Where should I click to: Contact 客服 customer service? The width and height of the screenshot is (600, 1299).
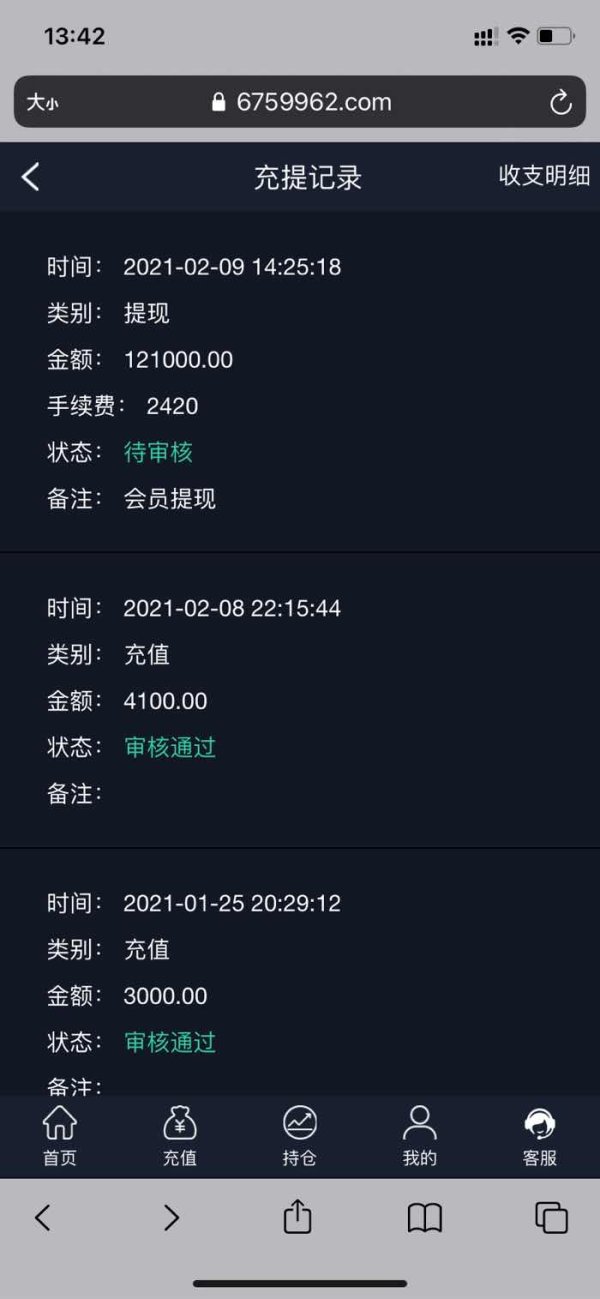point(540,1137)
